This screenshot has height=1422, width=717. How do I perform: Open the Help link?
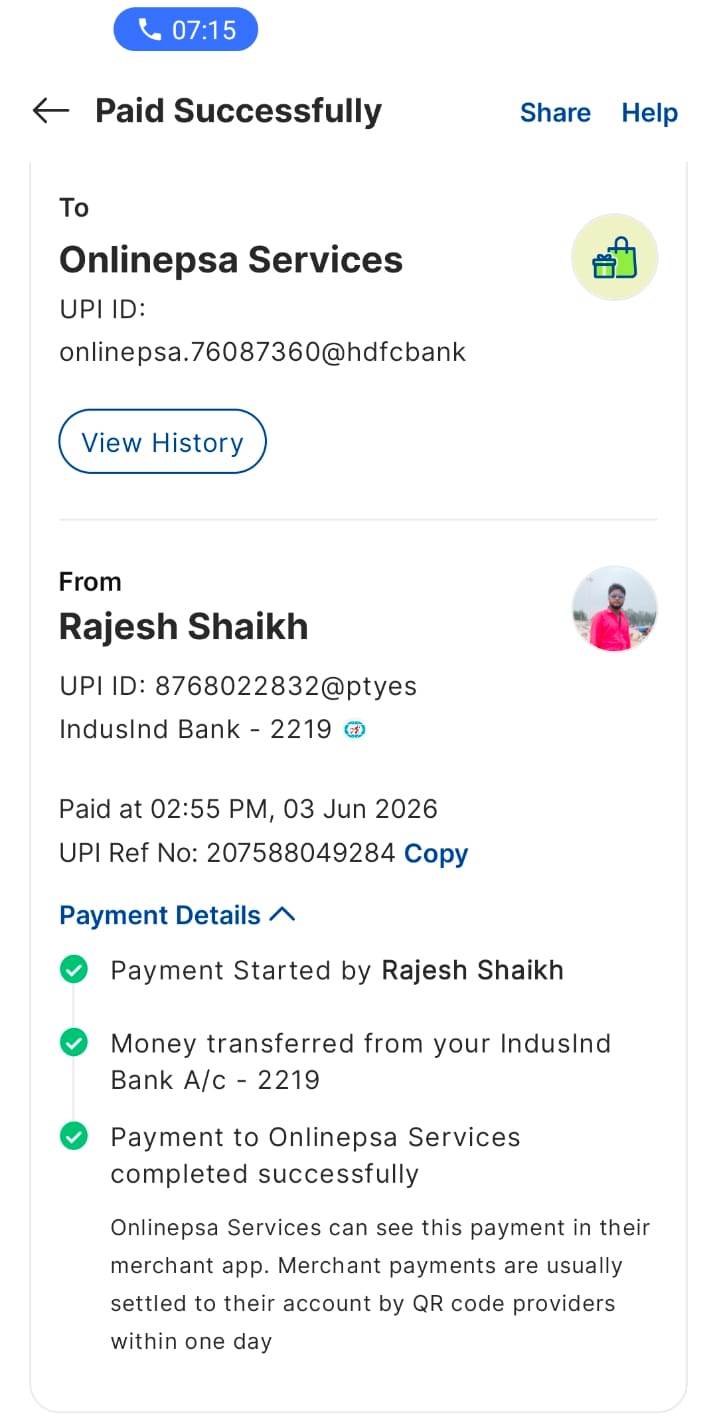coord(649,112)
